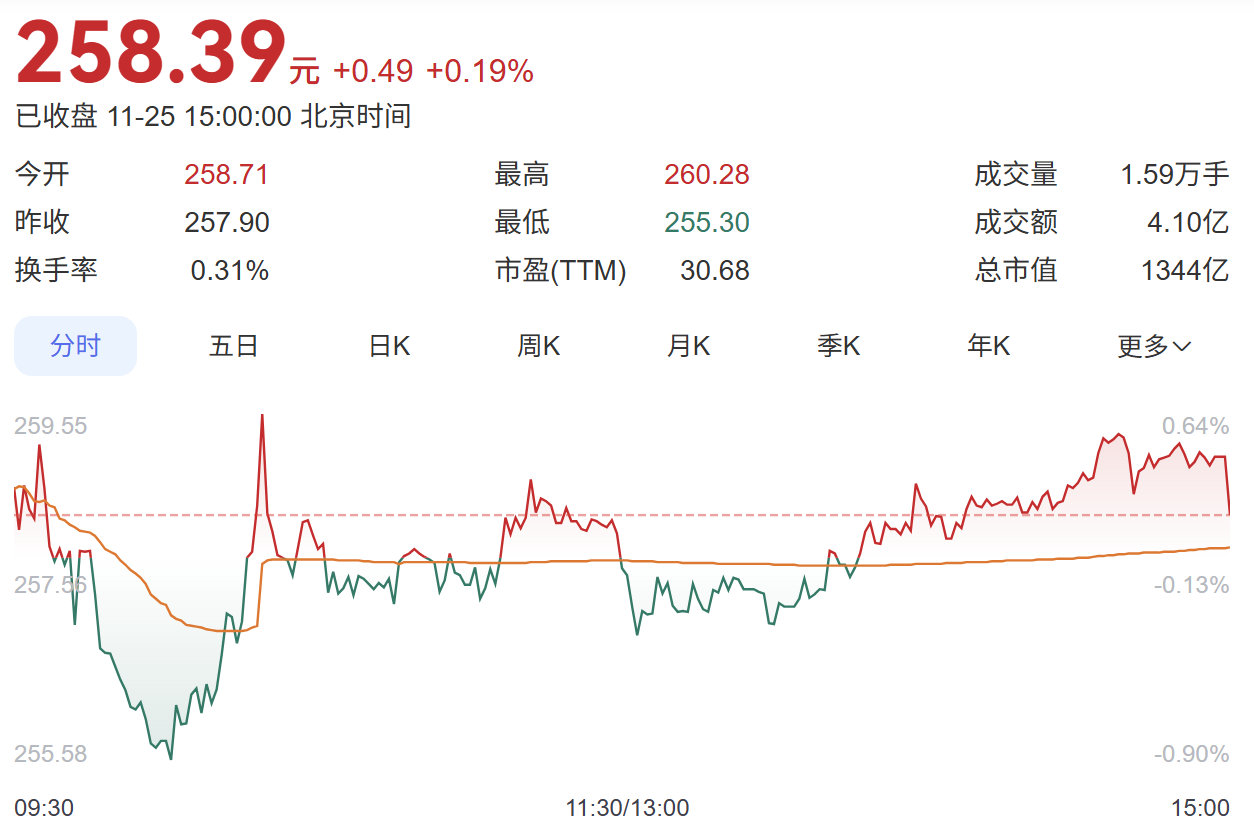Viewport: 1254px width, 830px height.
Task: Expand the 更多 chart options dropdown
Action: point(1153,346)
